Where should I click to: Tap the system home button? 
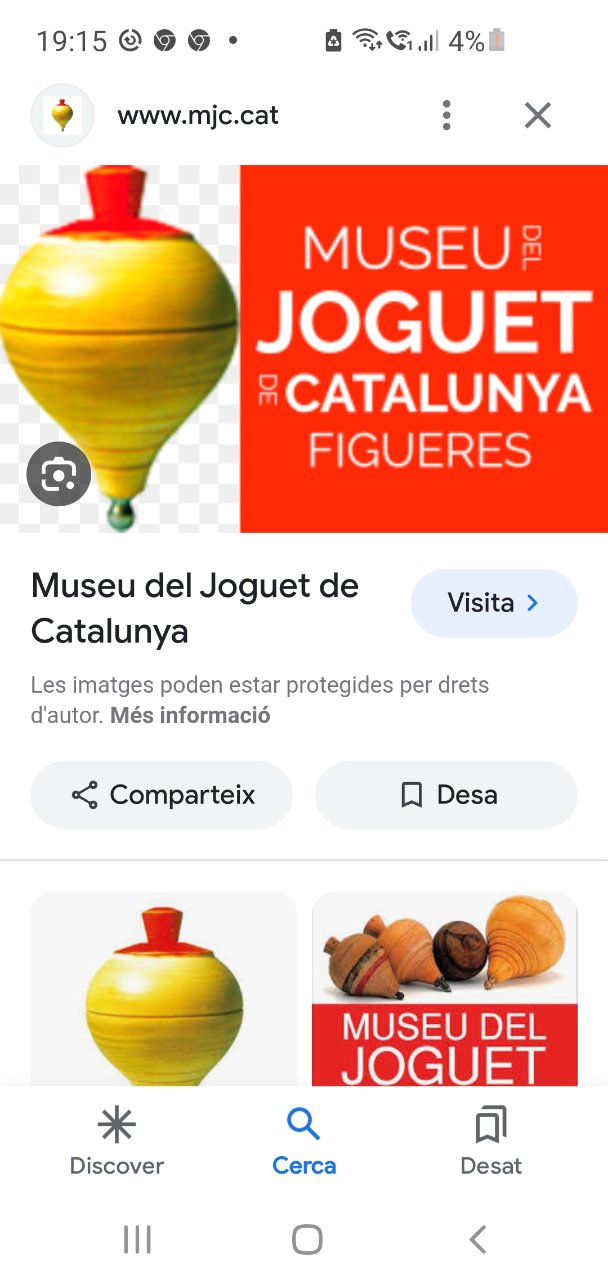[x=307, y=1240]
